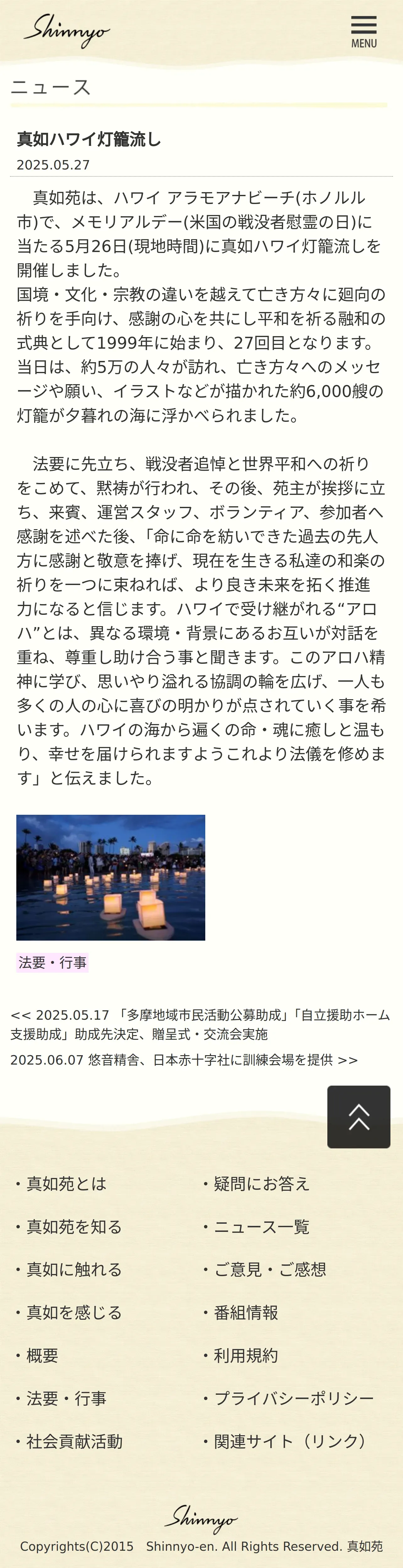The height and width of the screenshot is (1568, 403).
Task: Tap the Shinnyo logo in header
Action: coord(67,30)
